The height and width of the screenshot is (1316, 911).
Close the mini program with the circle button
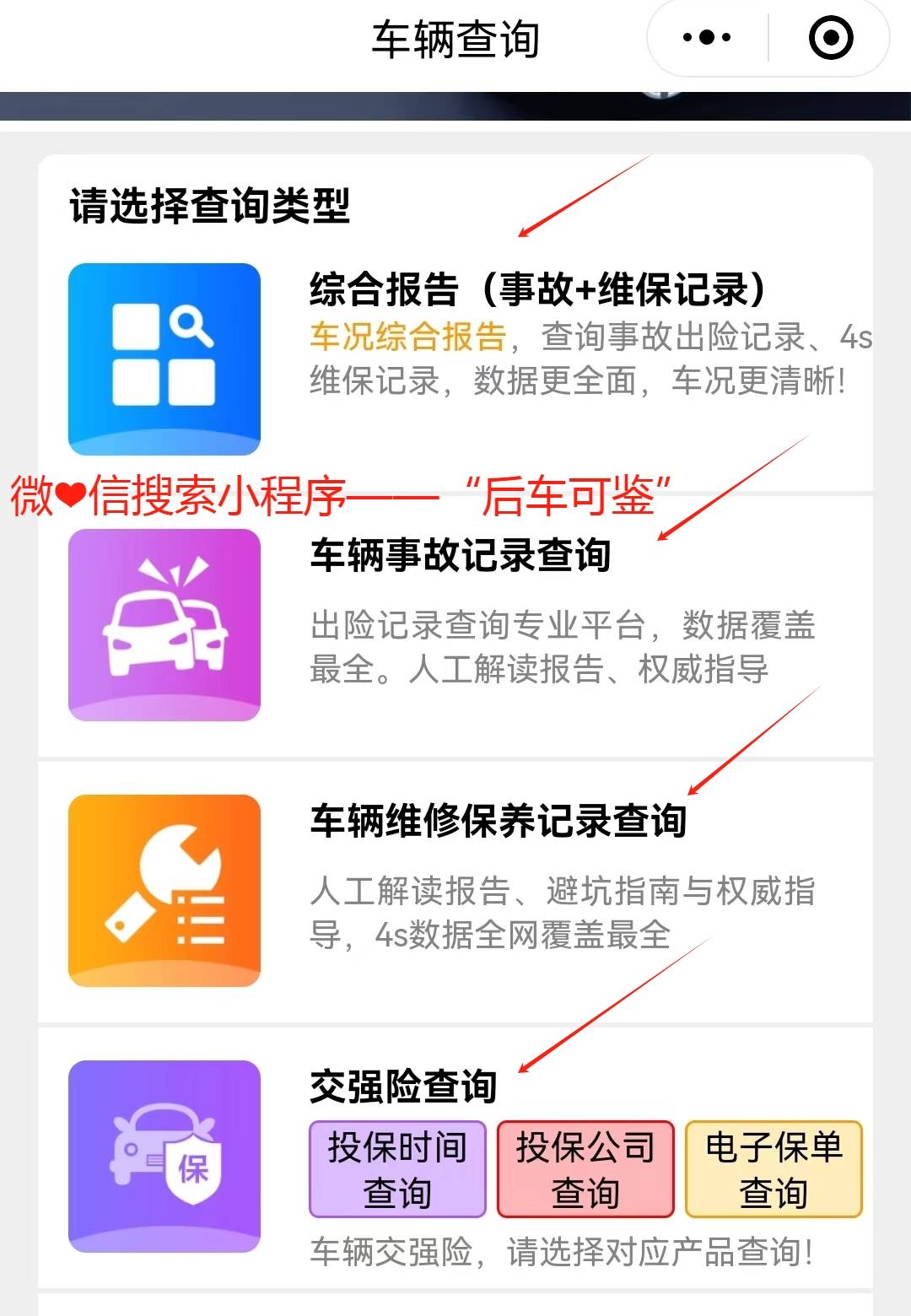click(x=831, y=38)
